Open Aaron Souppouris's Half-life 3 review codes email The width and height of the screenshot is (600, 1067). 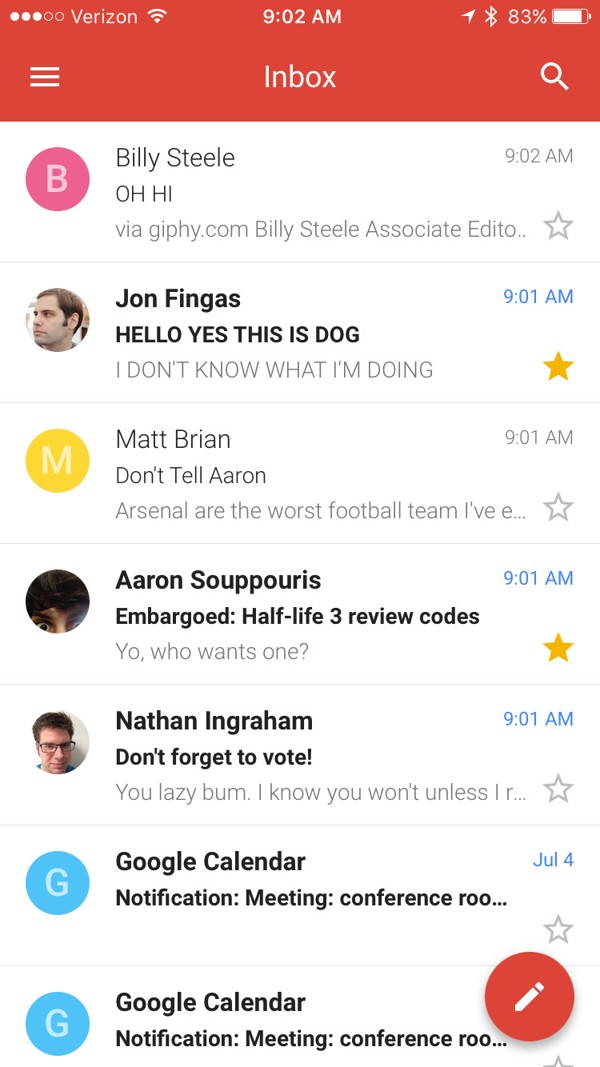[x=300, y=614]
